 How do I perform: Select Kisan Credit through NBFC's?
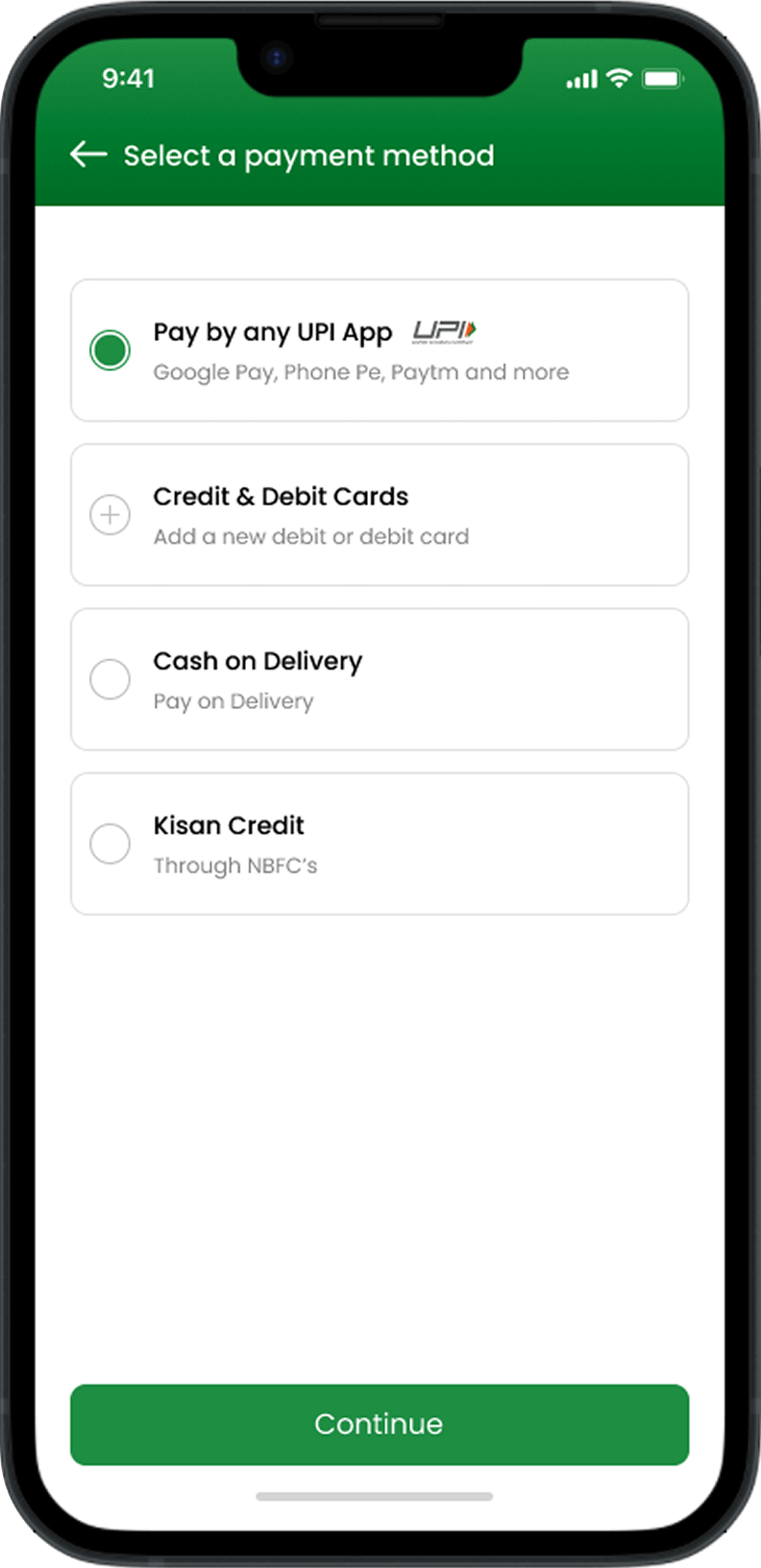[x=110, y=844]
